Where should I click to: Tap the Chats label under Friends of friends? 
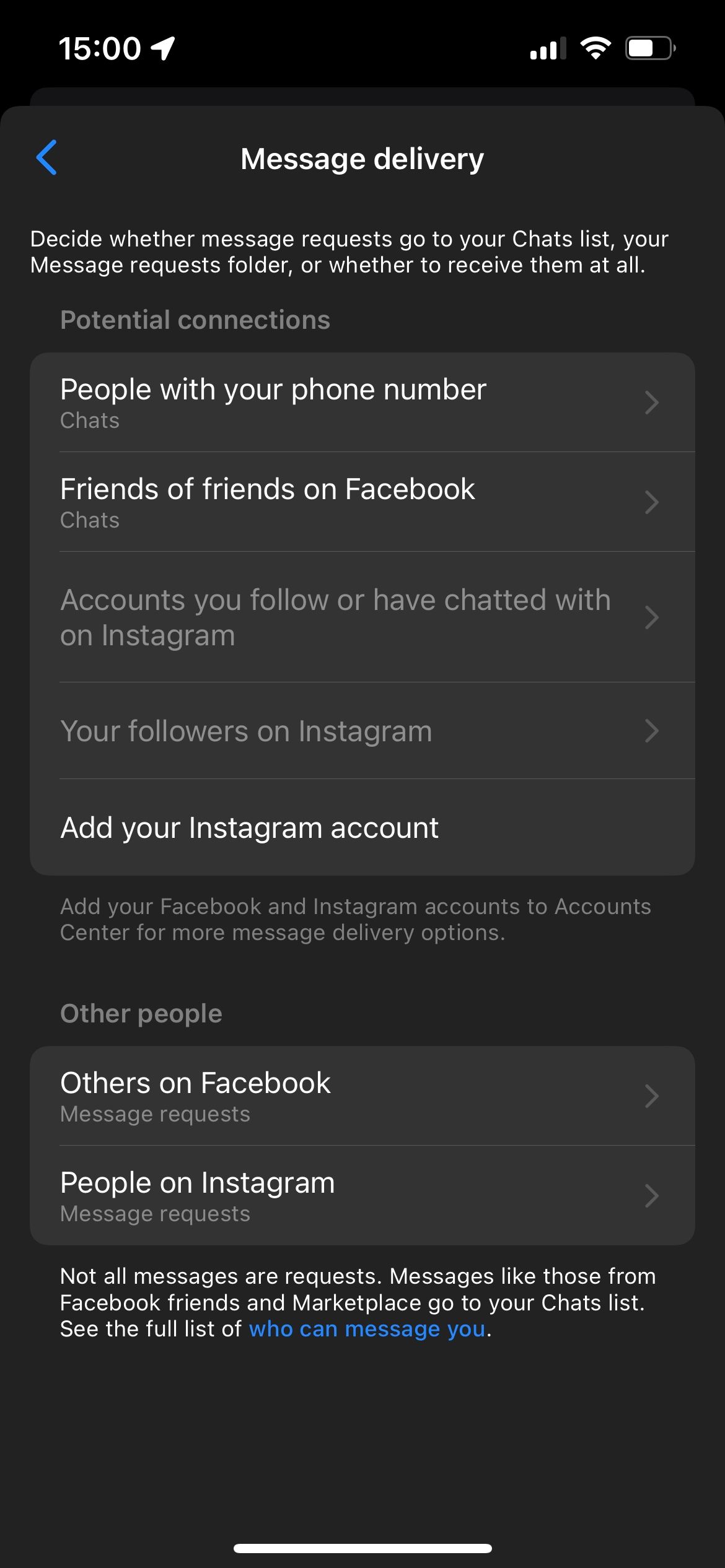[x=90, y=520]
